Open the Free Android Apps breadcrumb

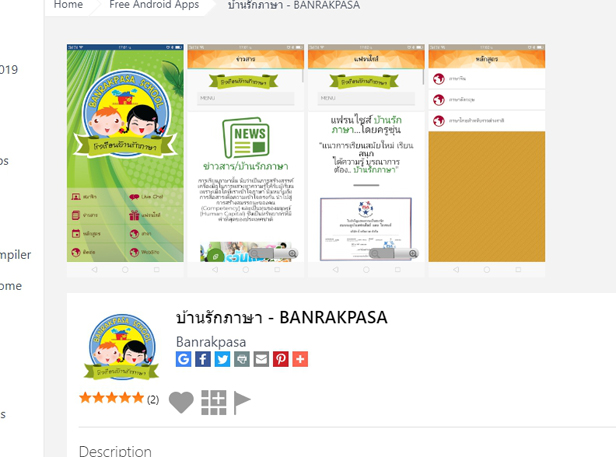click(x=154, y=5)
